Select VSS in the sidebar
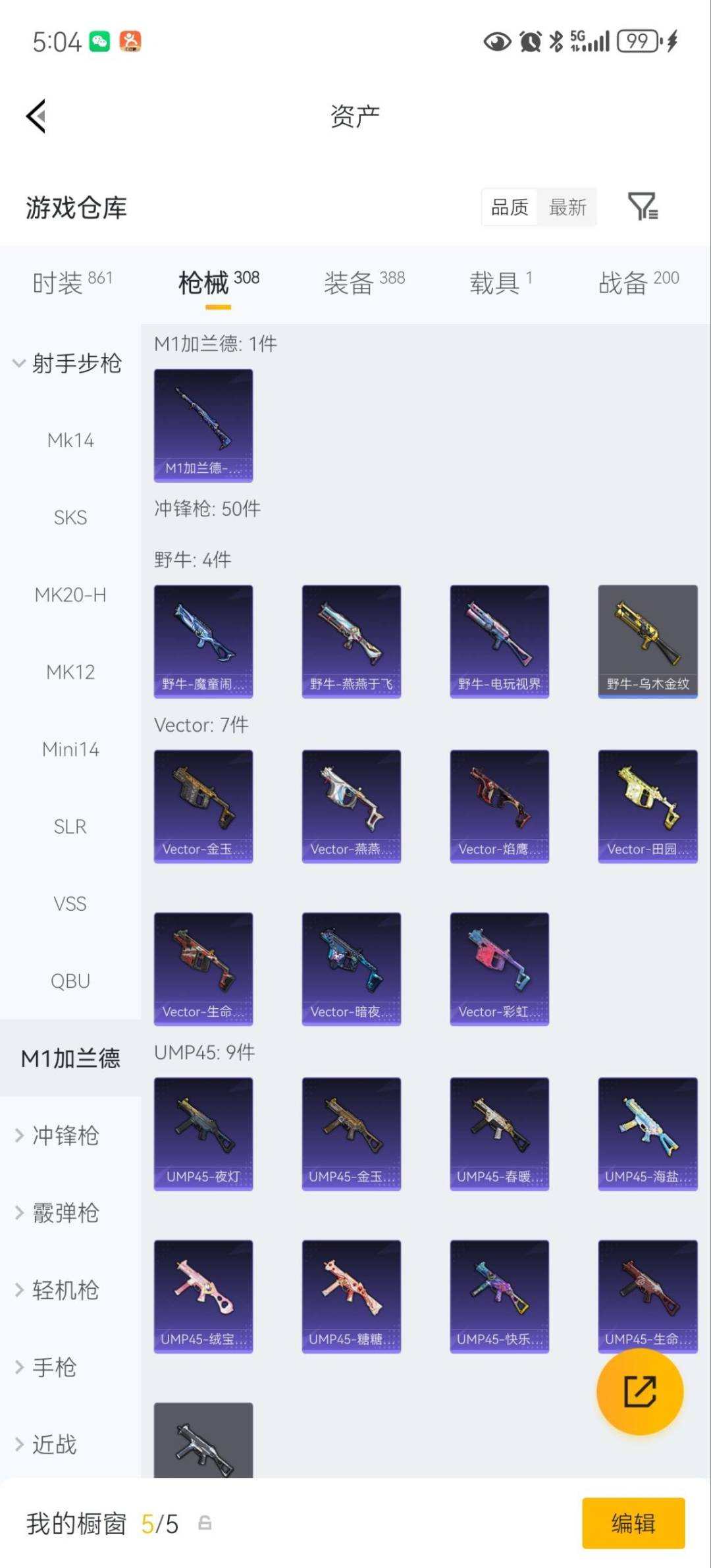This screenshot has width=711, height=1568. tap(70, 904)
